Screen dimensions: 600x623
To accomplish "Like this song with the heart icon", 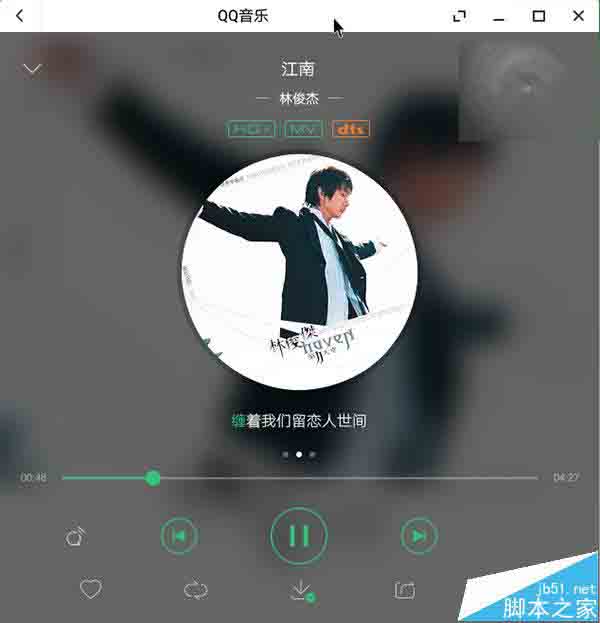I will (x=91, y=590).
